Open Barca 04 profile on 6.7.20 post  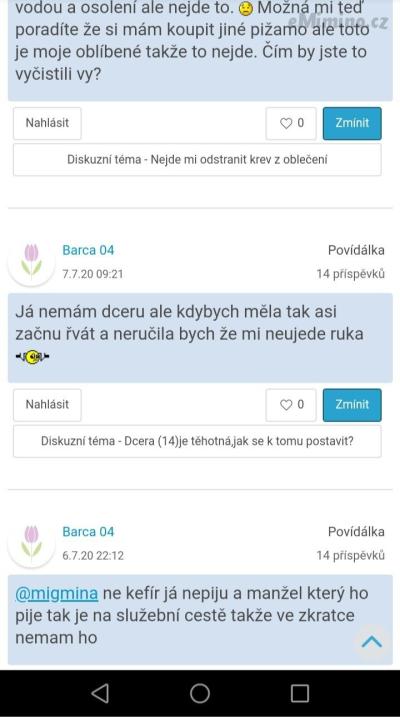pos(88,532)
